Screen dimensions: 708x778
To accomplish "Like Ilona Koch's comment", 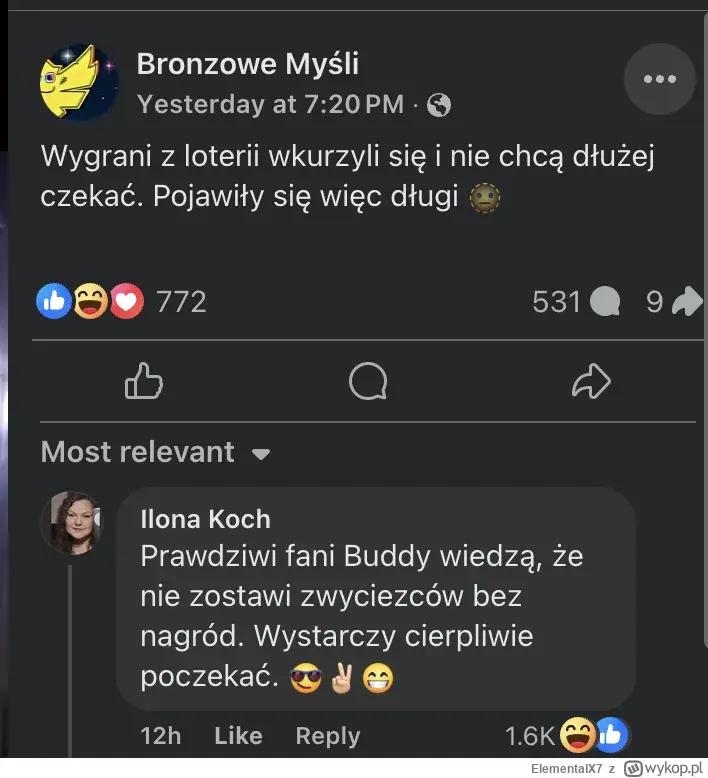I will click(x=238, y=736).
